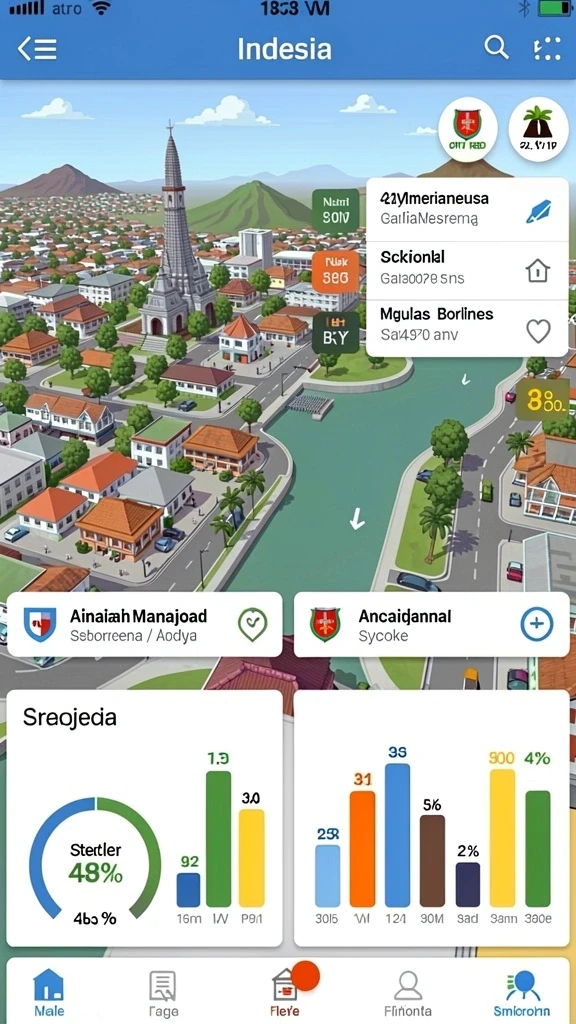Viewport: 576px width, 1024px height.
Task: Open the grid options icon in the header
Action: pos(547,48)
